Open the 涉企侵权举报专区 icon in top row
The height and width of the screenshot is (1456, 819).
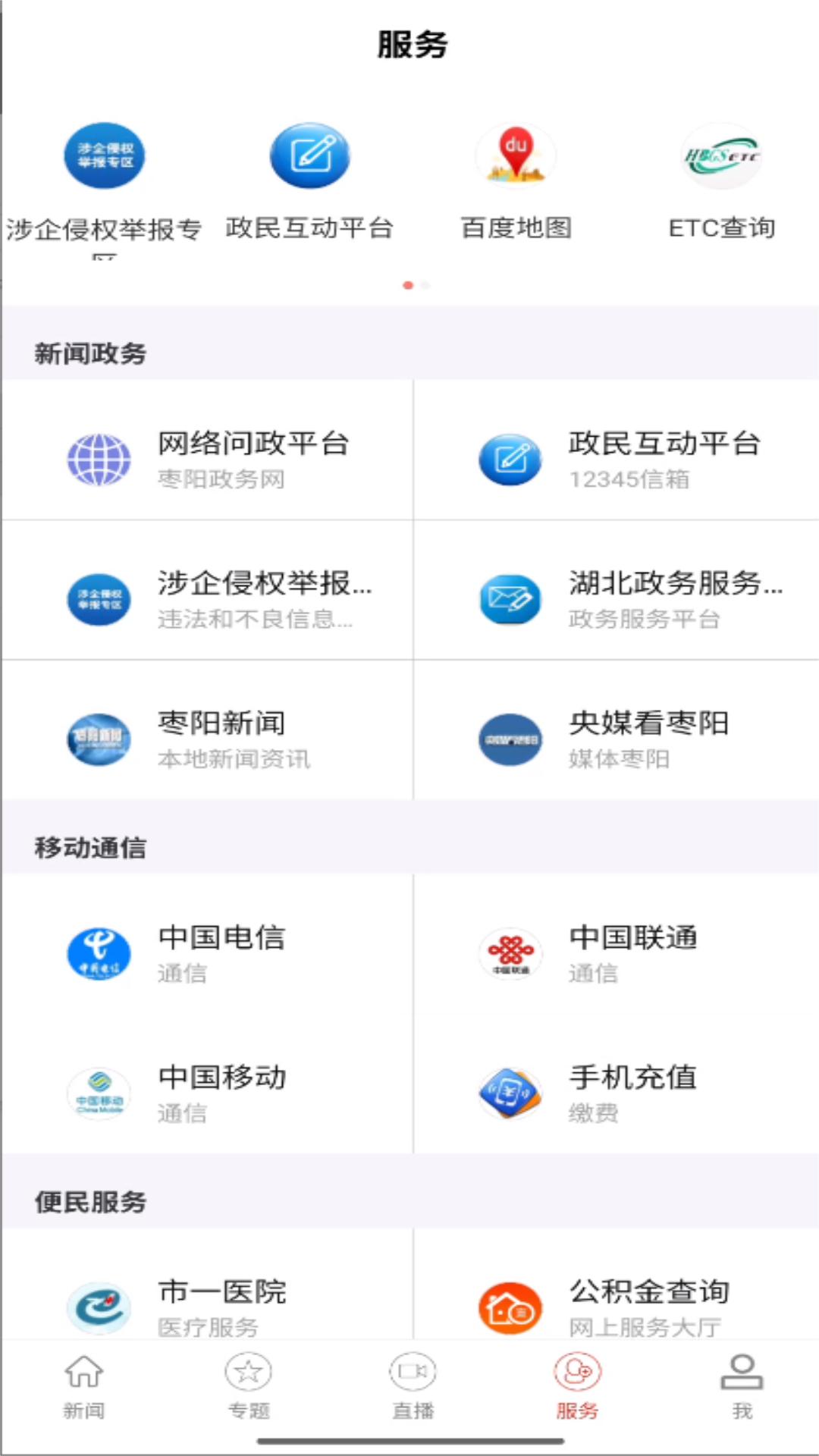[104, 154]
